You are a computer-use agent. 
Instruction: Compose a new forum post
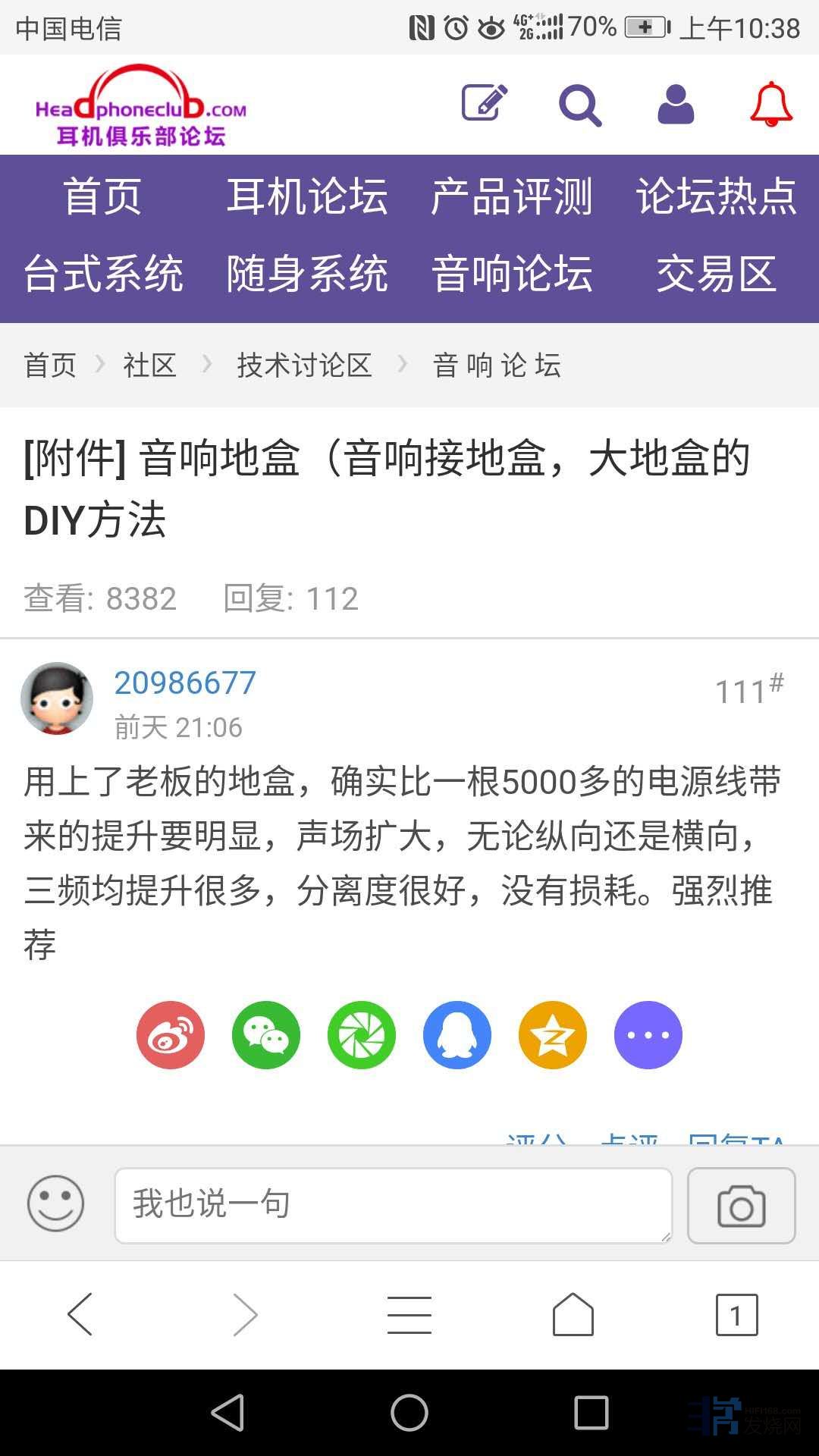485,103
